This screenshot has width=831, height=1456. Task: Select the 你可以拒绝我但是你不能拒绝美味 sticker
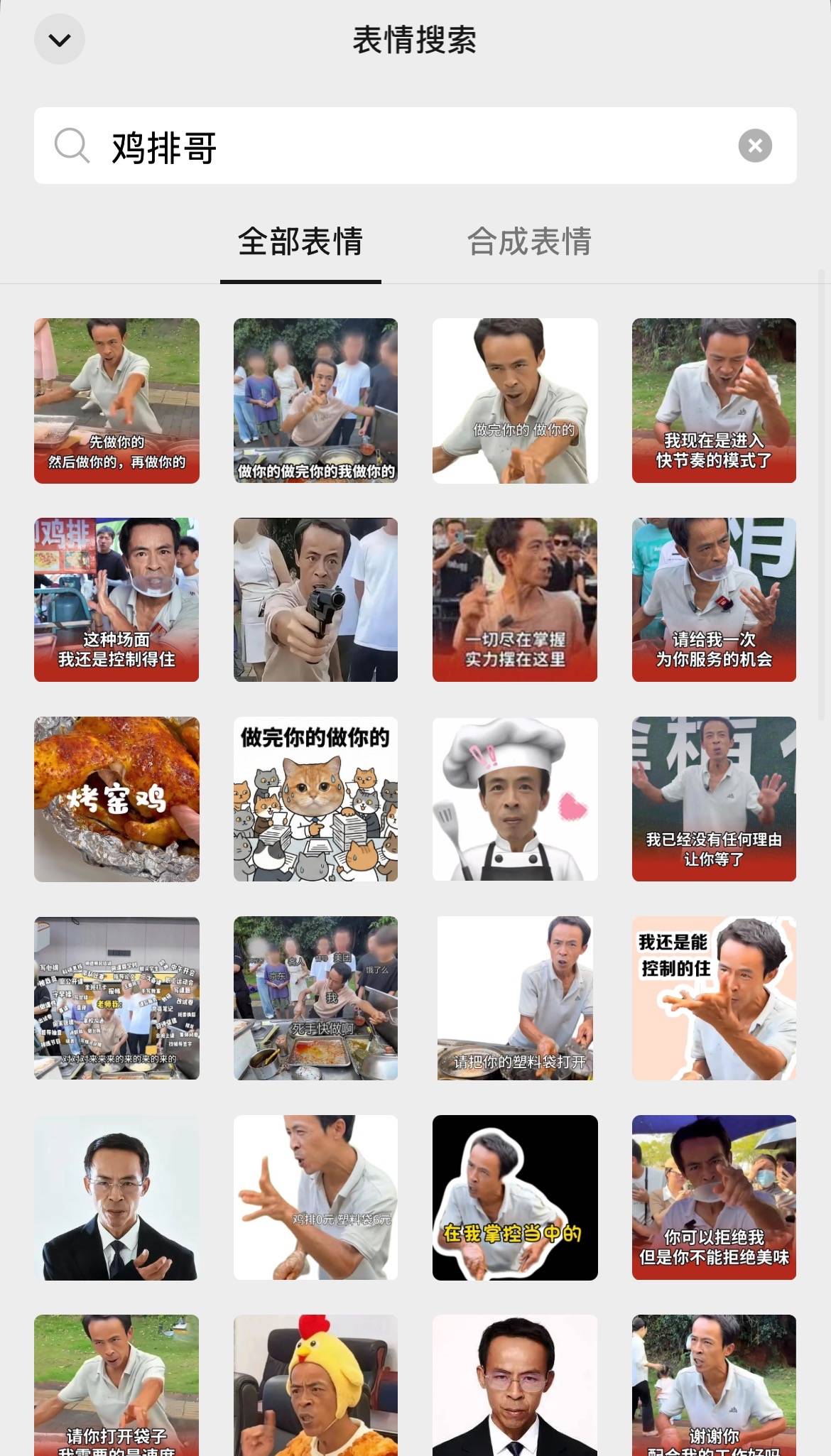[x=714, y=1197]
